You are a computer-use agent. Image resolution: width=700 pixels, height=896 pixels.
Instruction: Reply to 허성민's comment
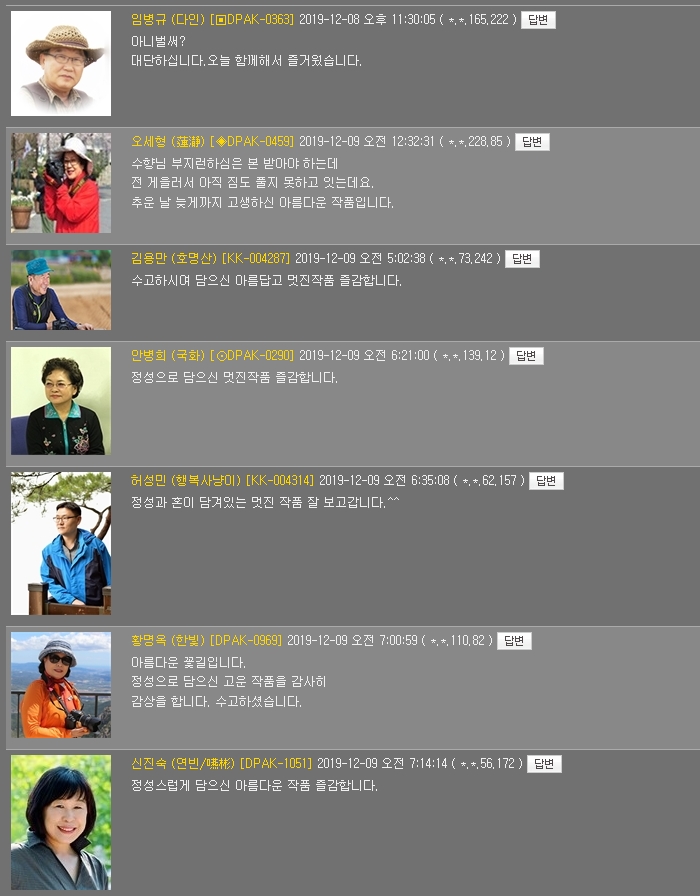click(x=546, y=481)
